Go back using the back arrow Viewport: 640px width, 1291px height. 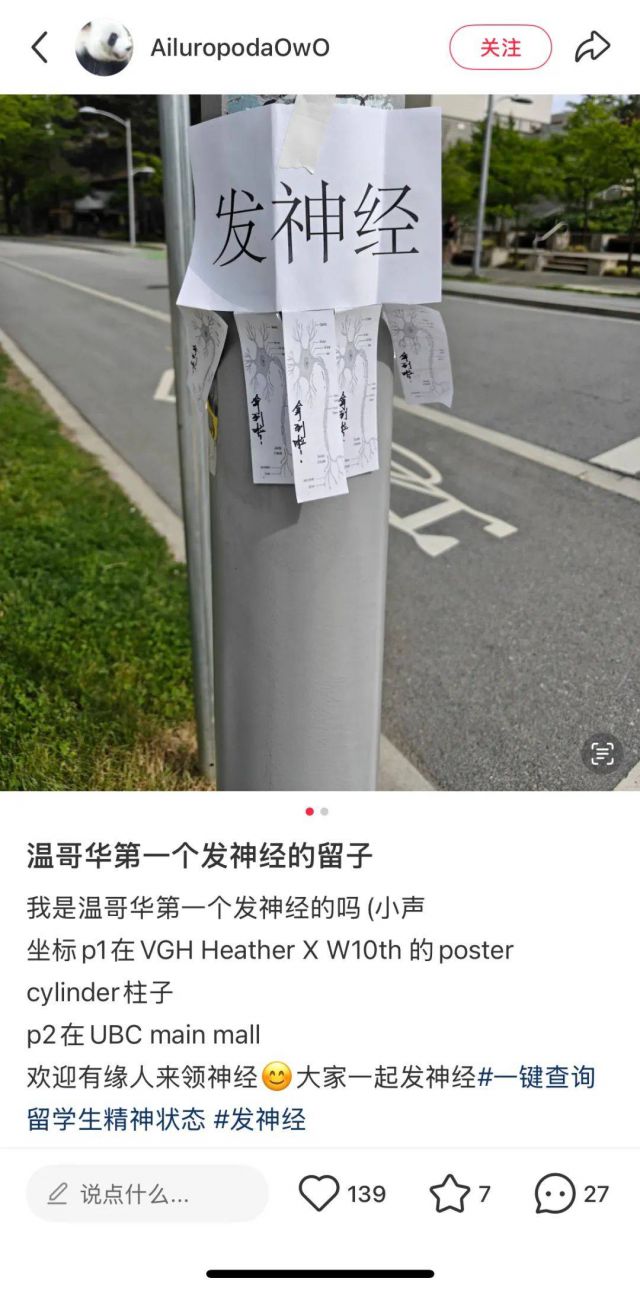[x=40, y=47]
